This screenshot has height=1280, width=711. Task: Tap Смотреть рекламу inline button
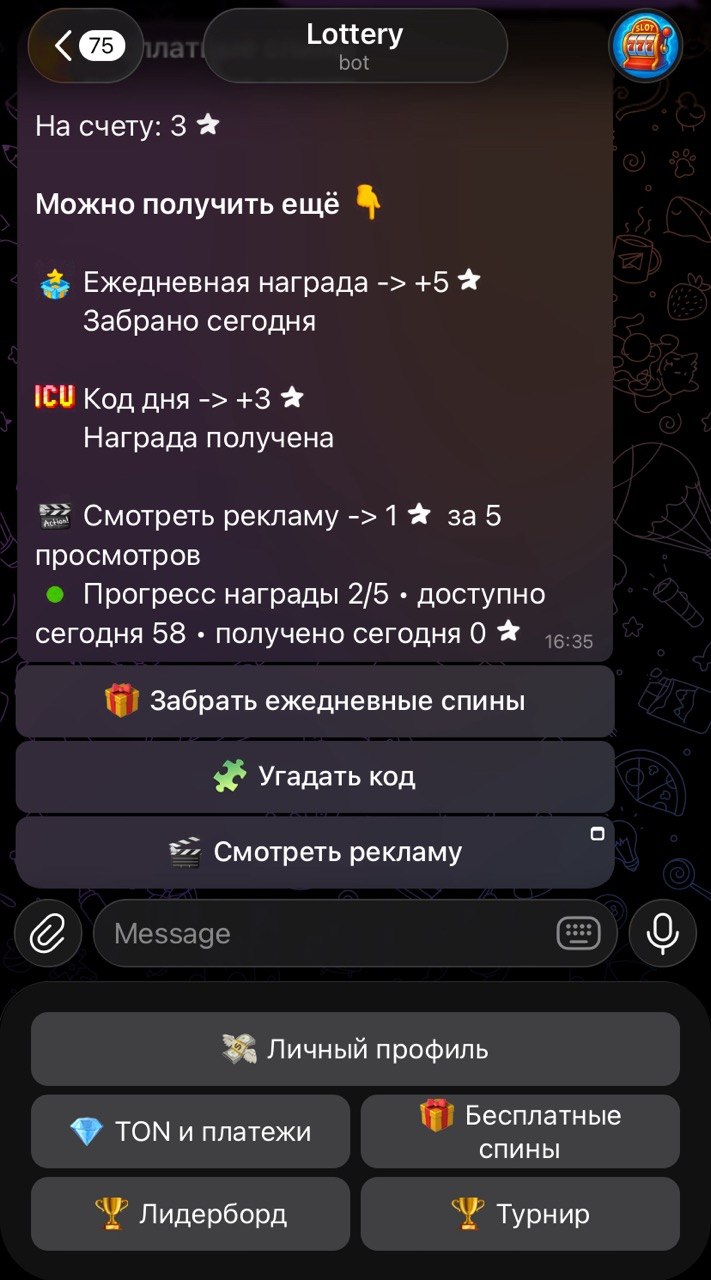tap(315, 852)
